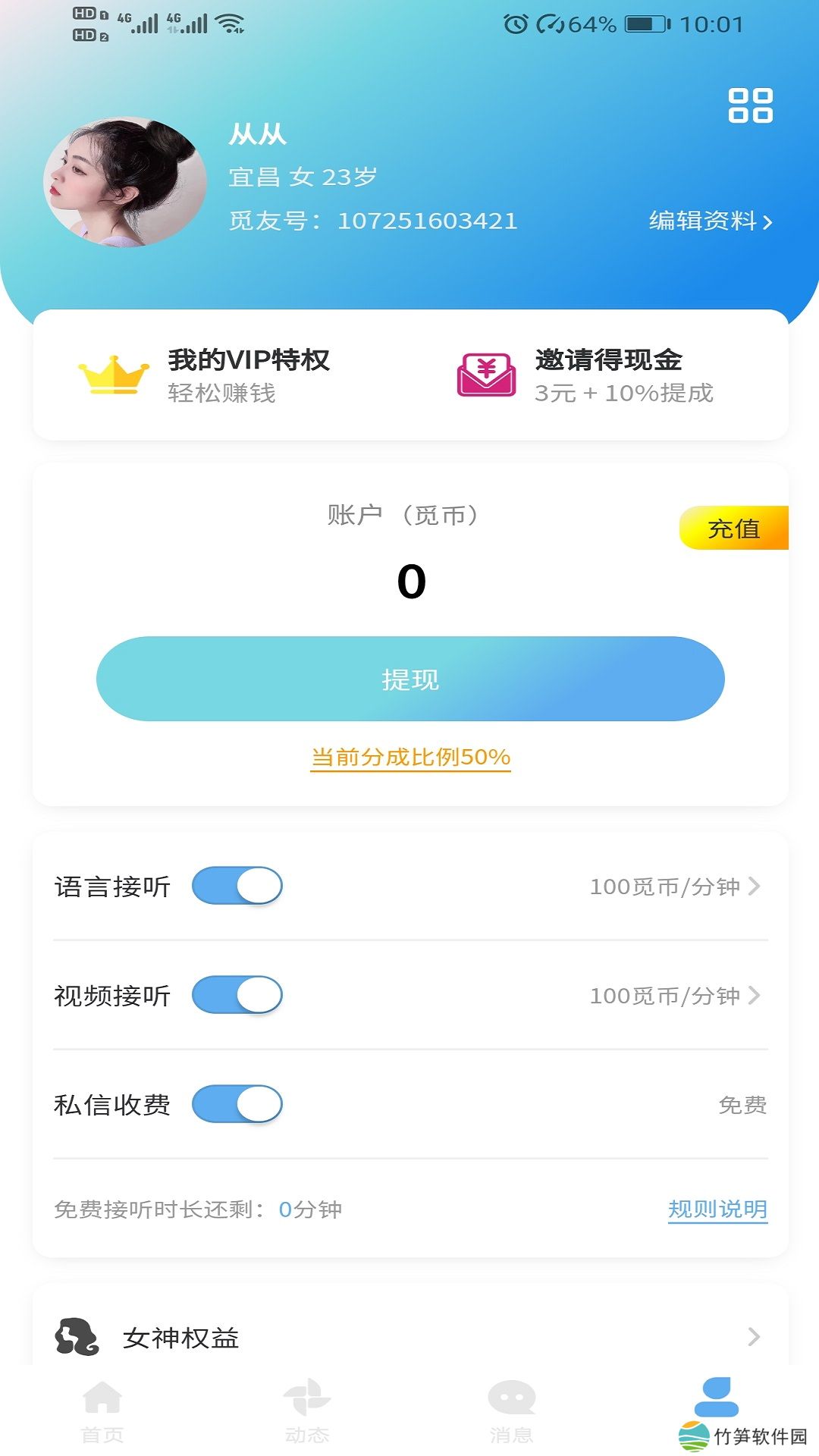819x1456 pixels.
Task: Open the 规则说明 rules link
Action: point(717,1209)
